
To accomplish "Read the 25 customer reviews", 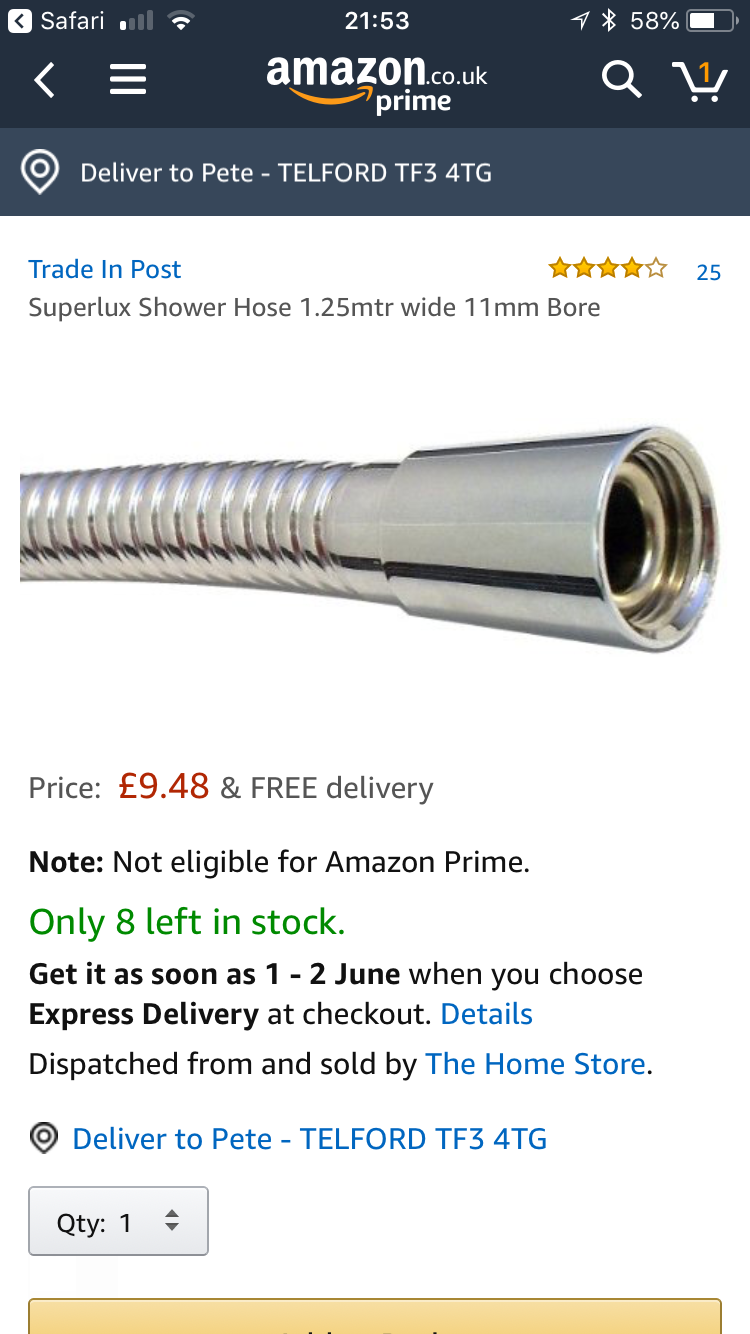I will (708, 272).
